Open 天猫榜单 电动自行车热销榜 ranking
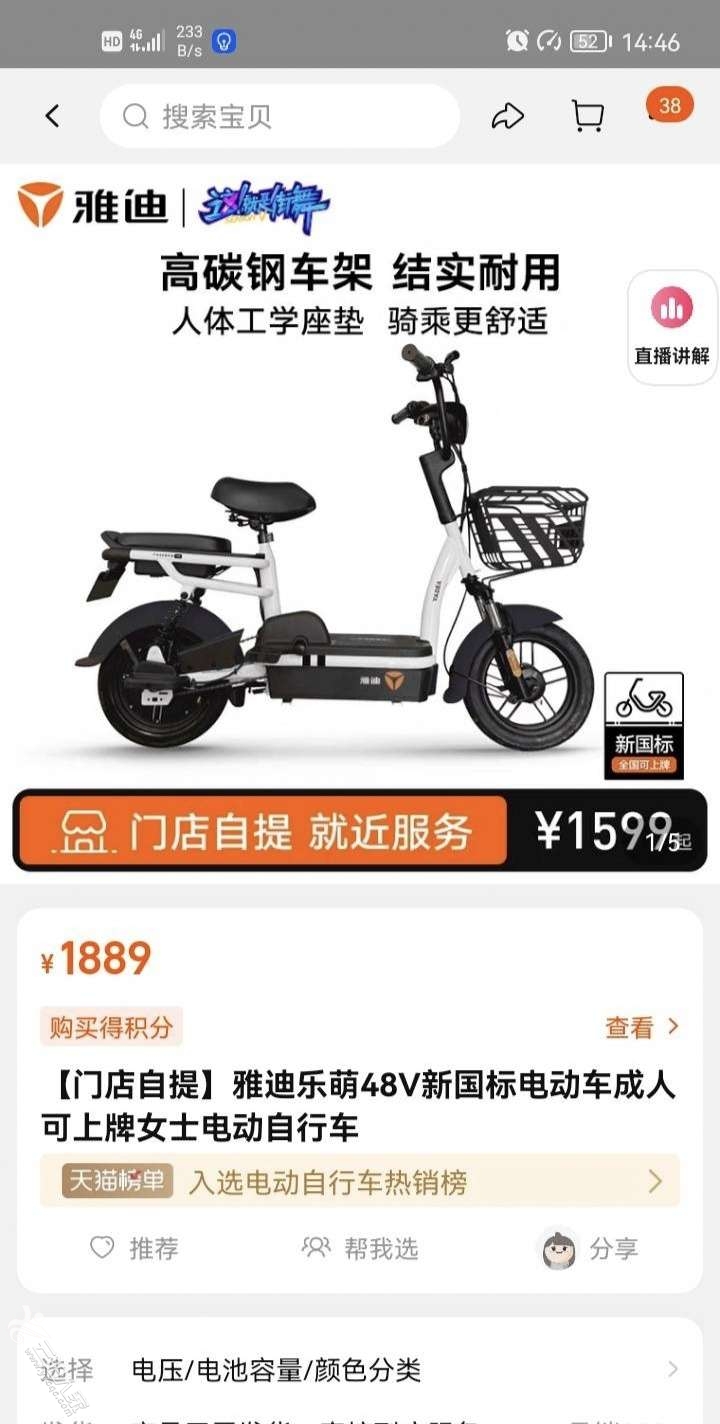 point(360,1181)
